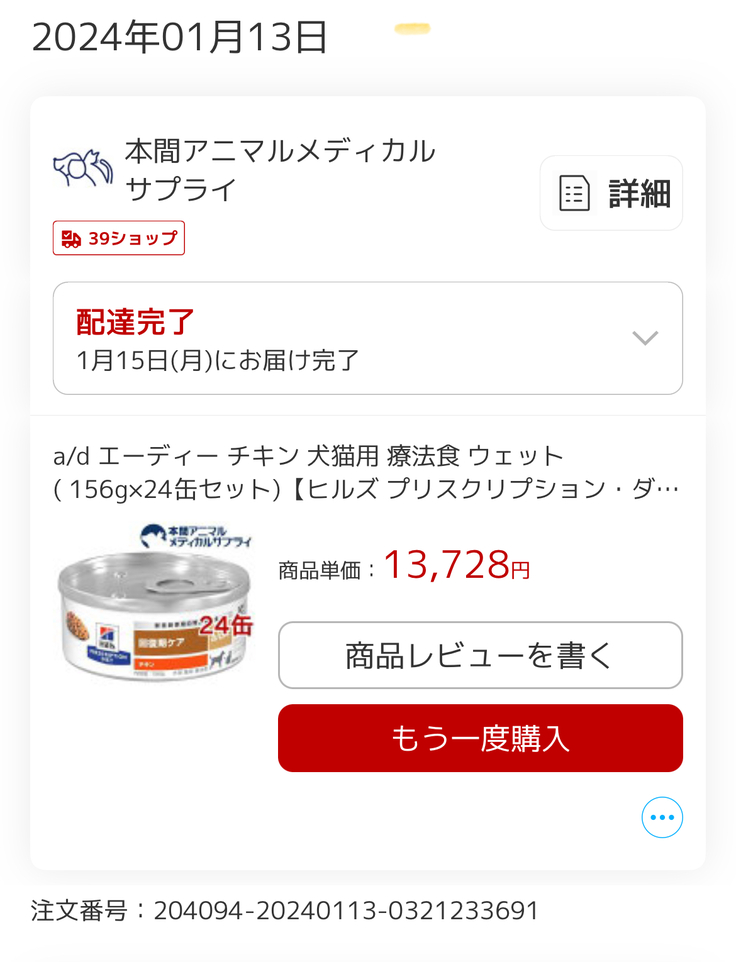Open the three-dot more options menu

coord(662,817)
